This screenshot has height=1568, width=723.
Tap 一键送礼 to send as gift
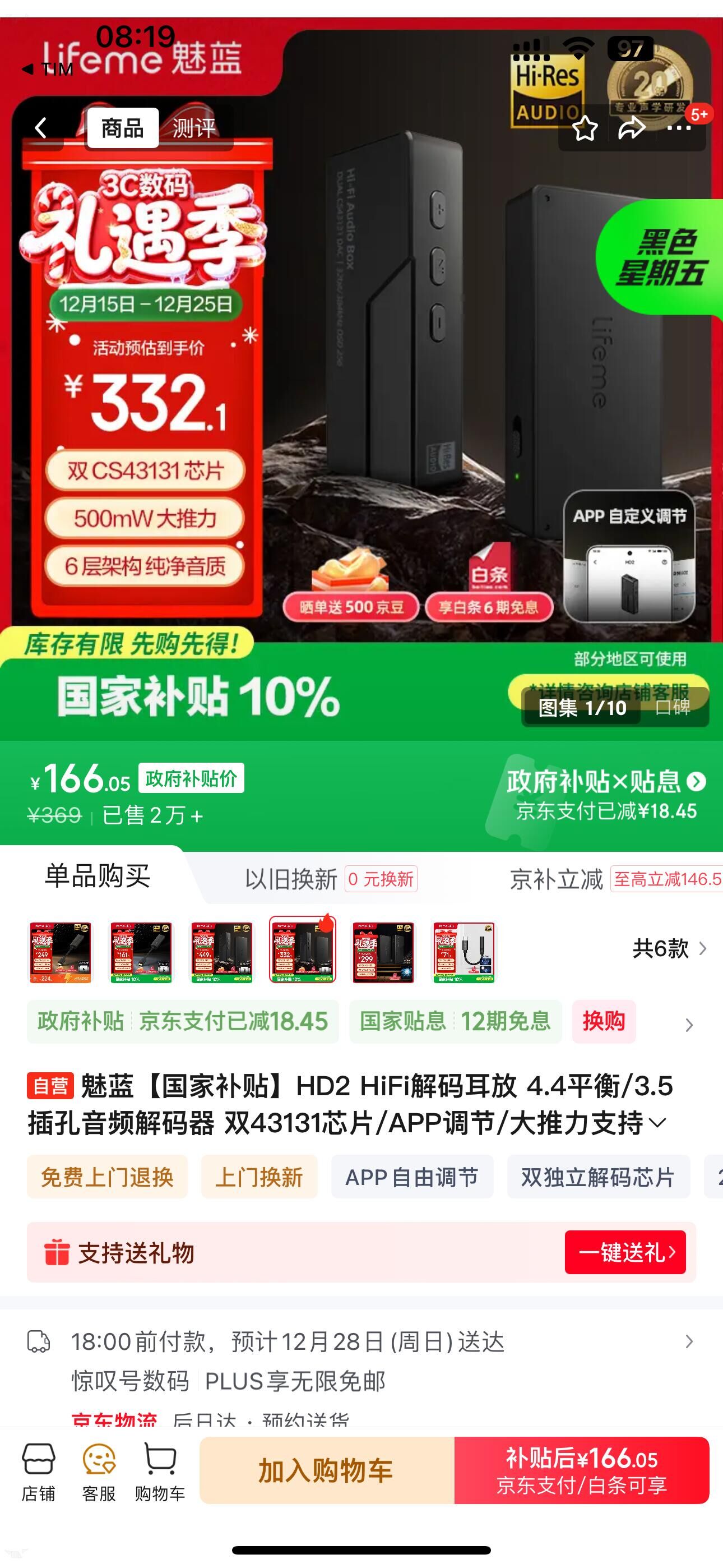point(625,1252)
